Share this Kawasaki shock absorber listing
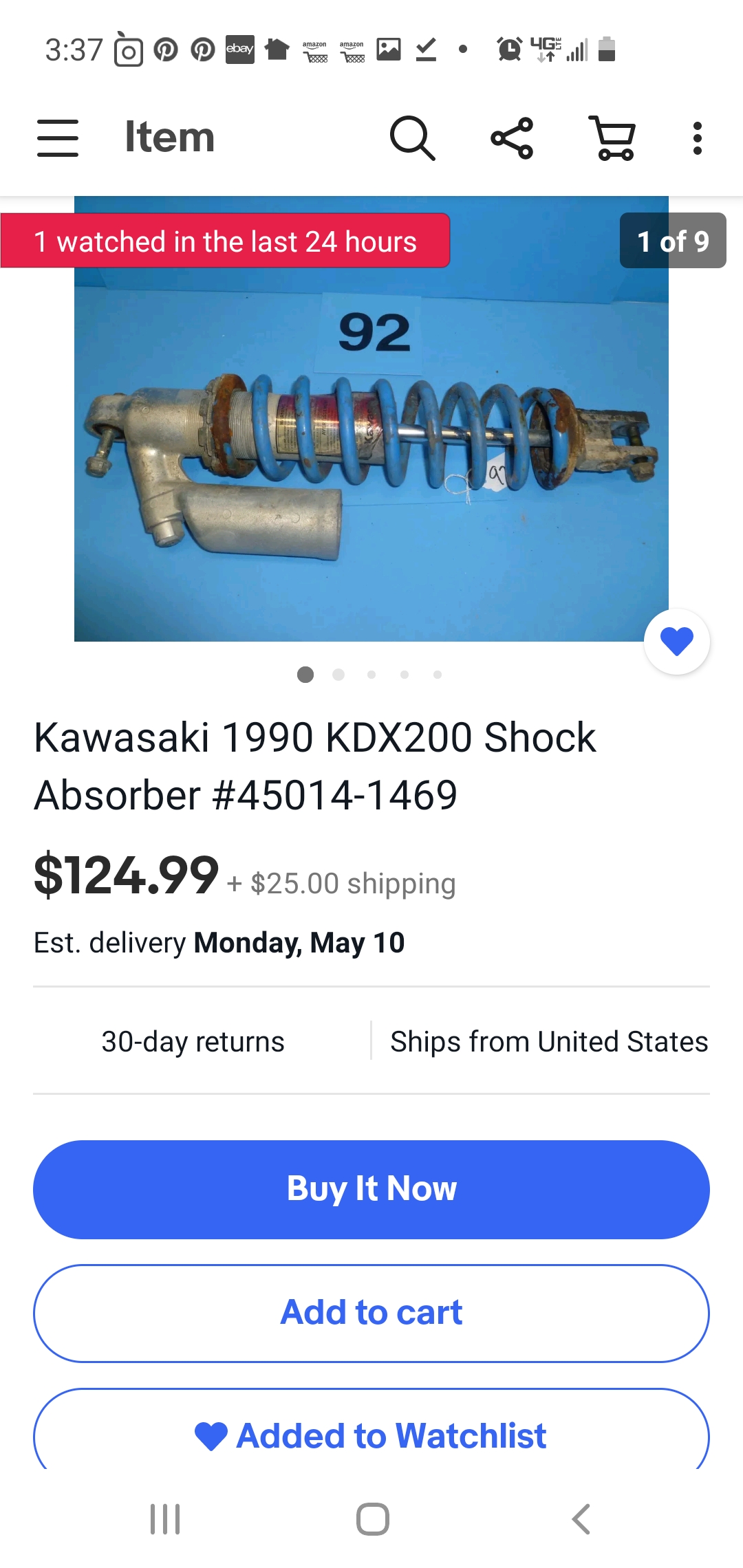Screen dimensions: 743x1568 tap(512, 138)
